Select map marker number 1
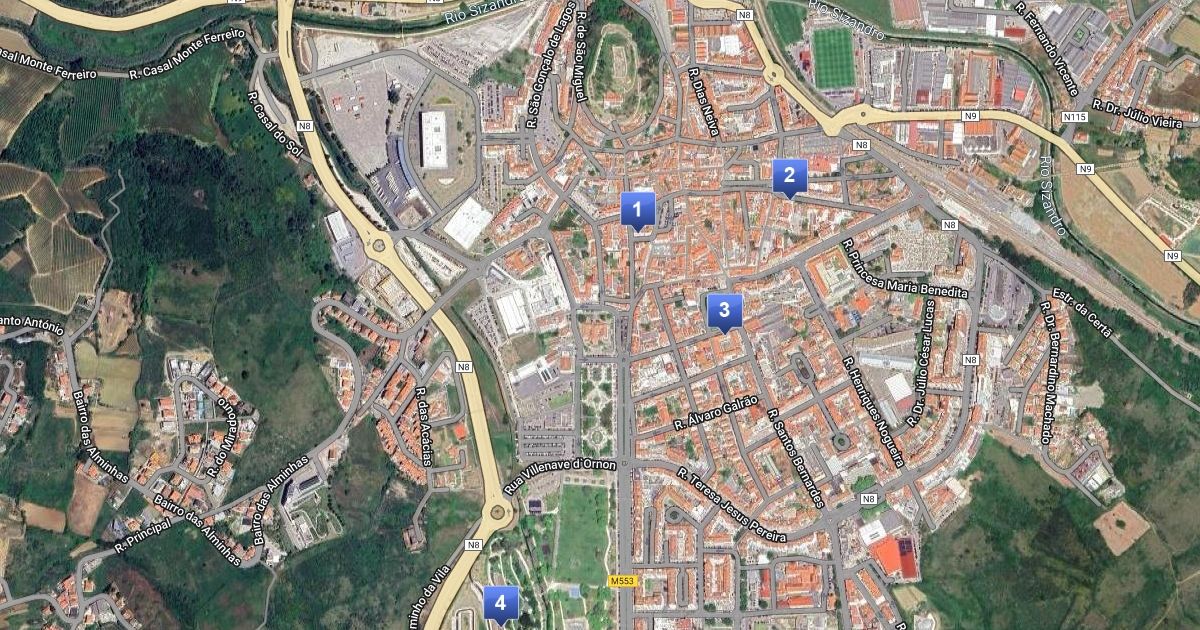The image size is (1200, 630). pyautogui.click(x=637, y=210)
